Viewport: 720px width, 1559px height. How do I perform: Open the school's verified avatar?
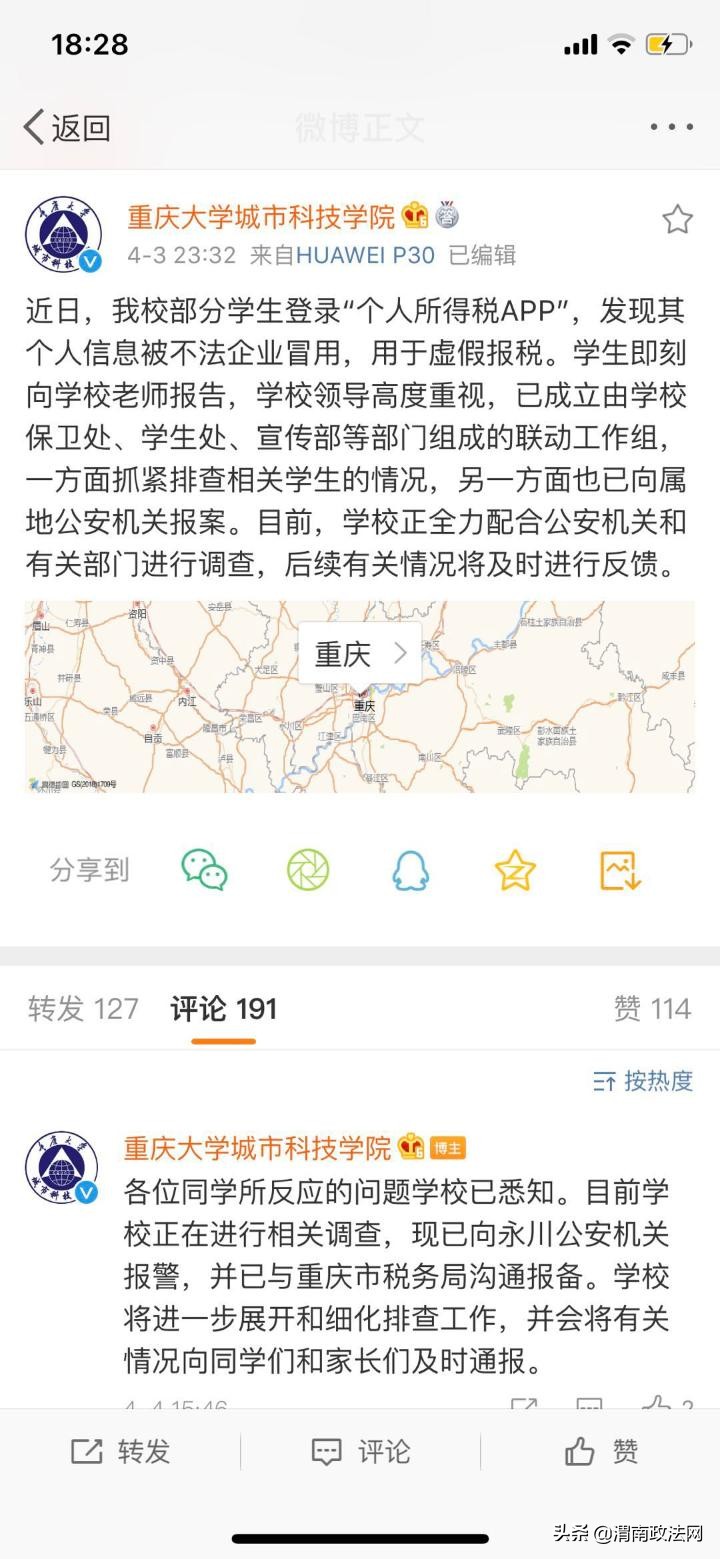pos(61,233)
